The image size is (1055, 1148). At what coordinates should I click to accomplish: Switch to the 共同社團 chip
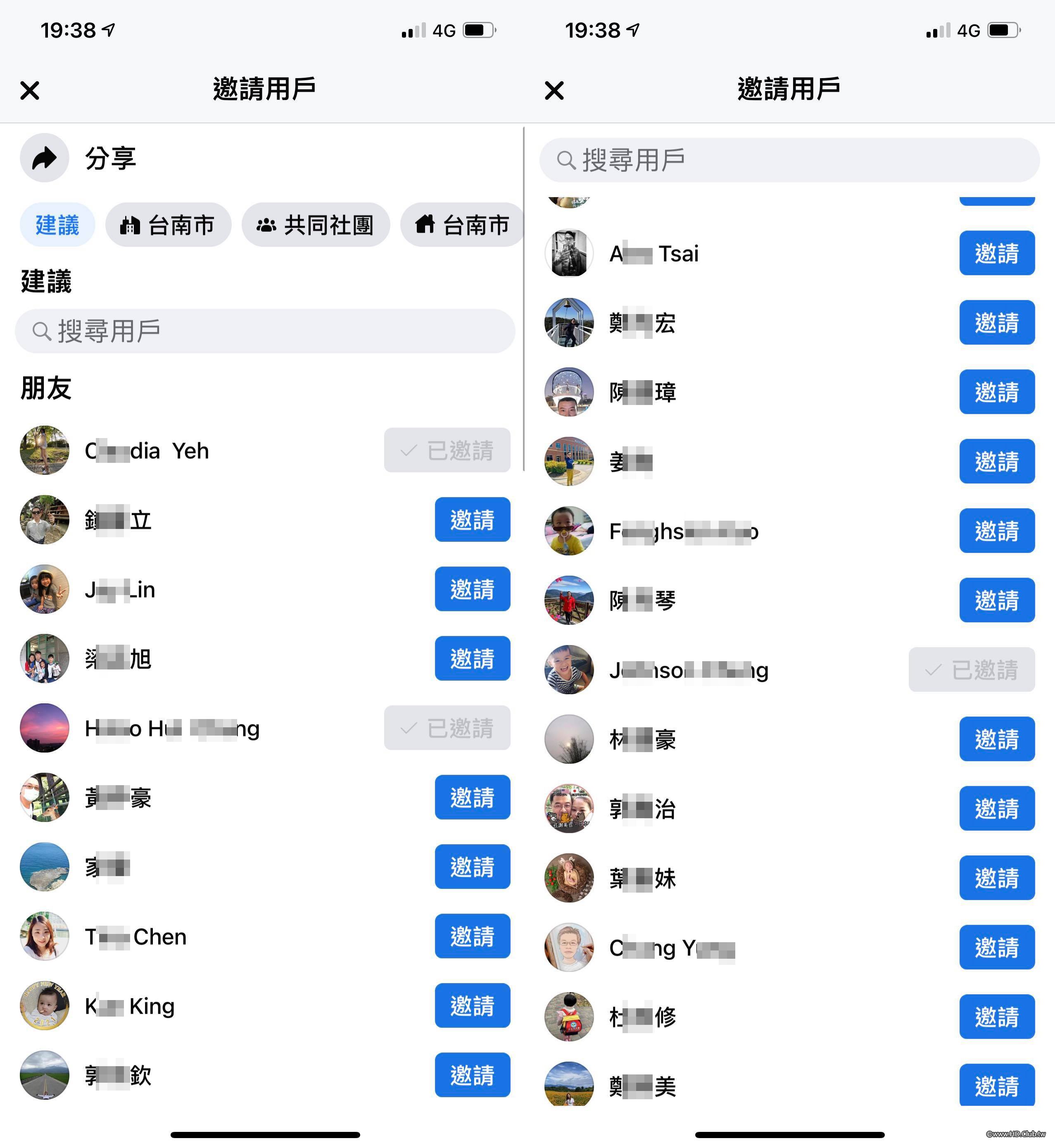pos(315,224)
